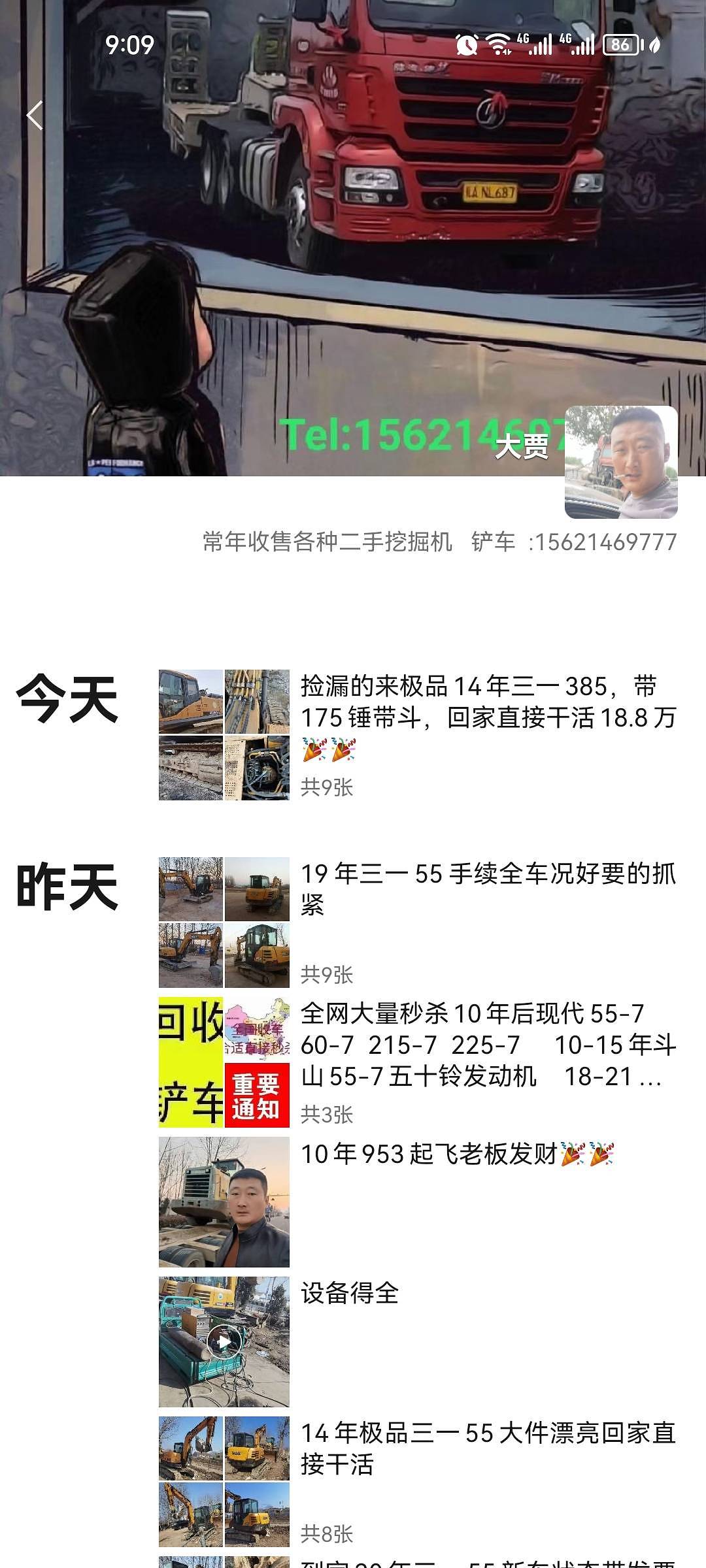Go back using the top-left arrow

[35, 116]
